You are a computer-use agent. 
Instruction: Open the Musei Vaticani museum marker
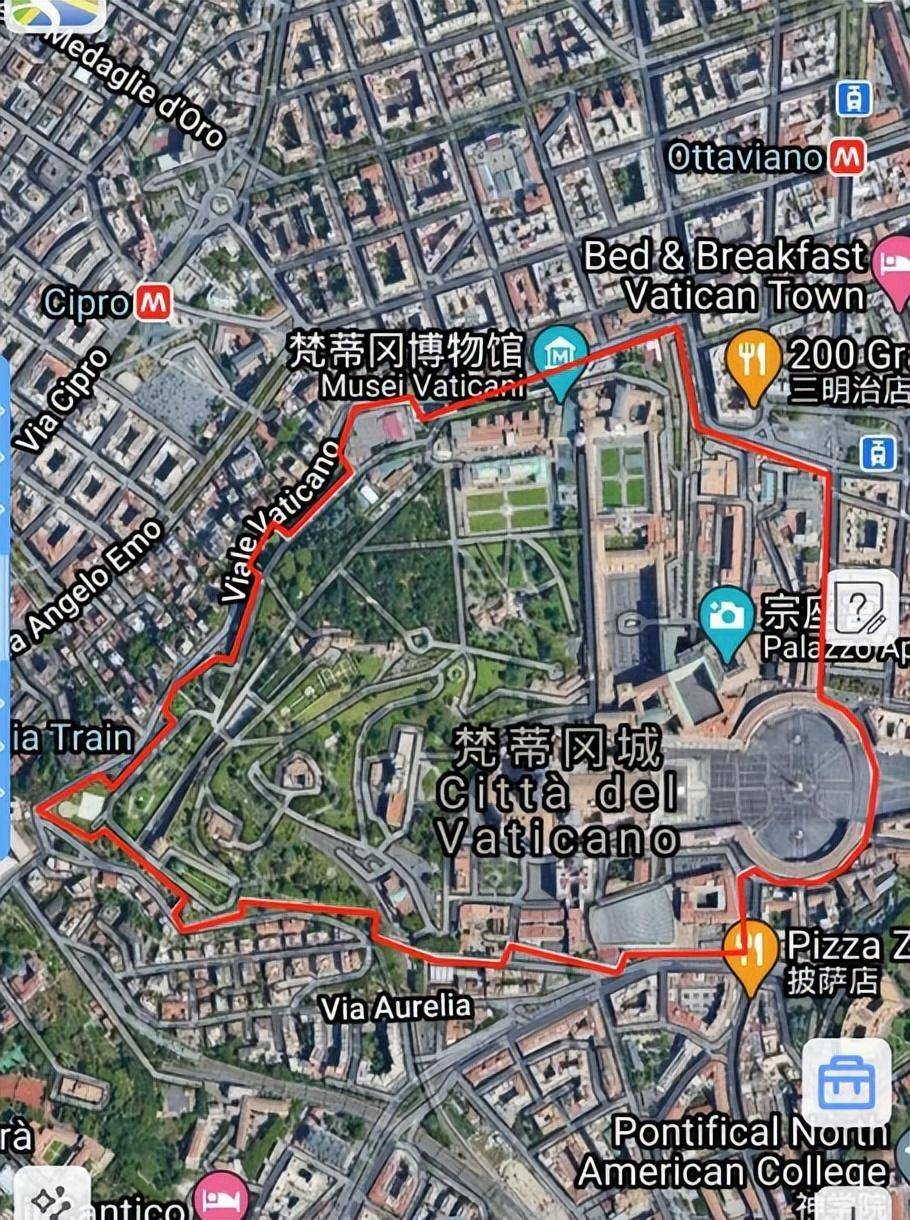tap(559, 355)
